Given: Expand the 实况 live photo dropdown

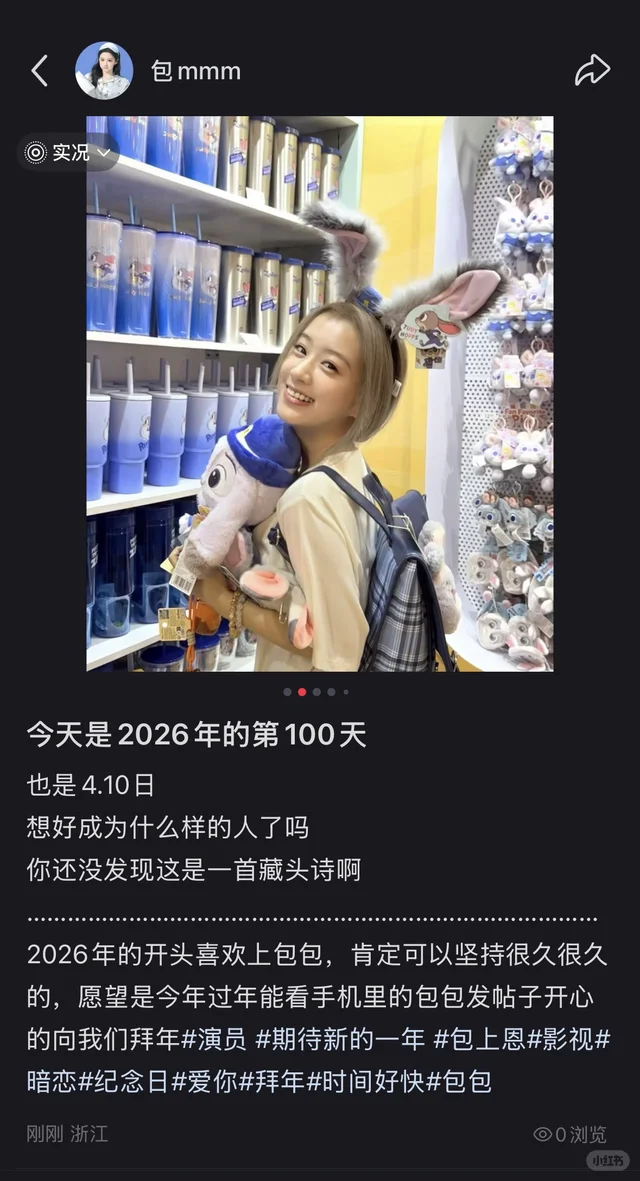Looking at the screenshot, I should coord(68,153).
